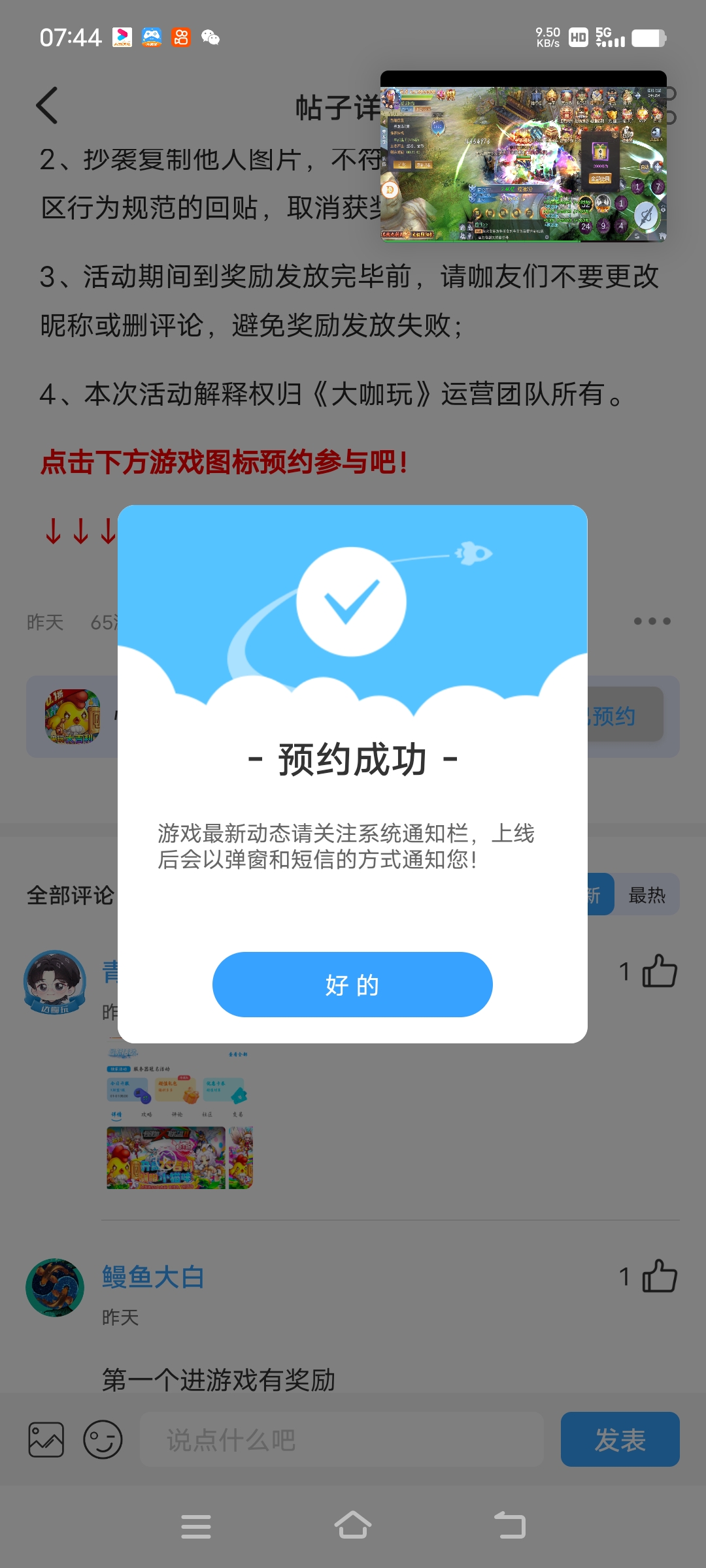Go to the system home screen

[x=352, y=1526]
